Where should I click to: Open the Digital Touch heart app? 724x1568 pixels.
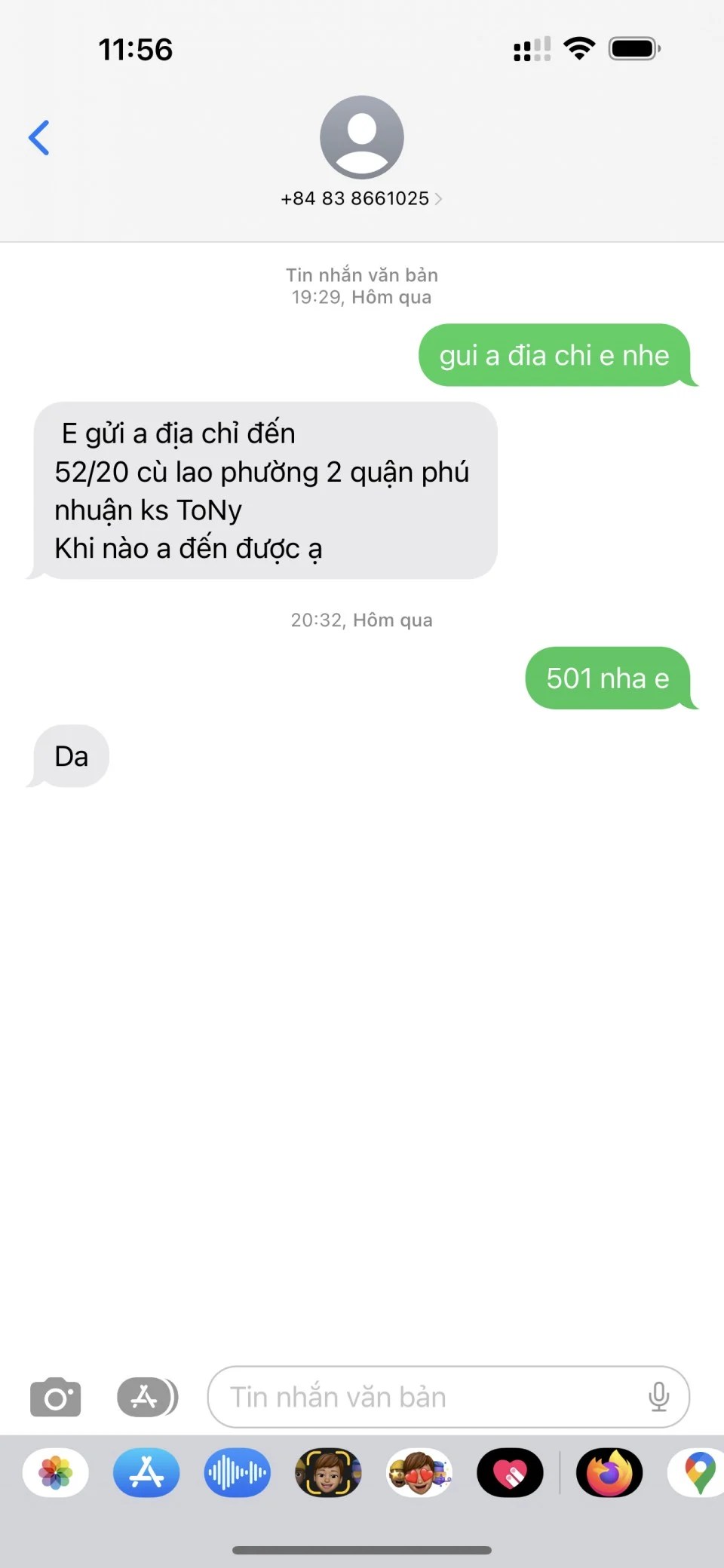click(510, 1472)
